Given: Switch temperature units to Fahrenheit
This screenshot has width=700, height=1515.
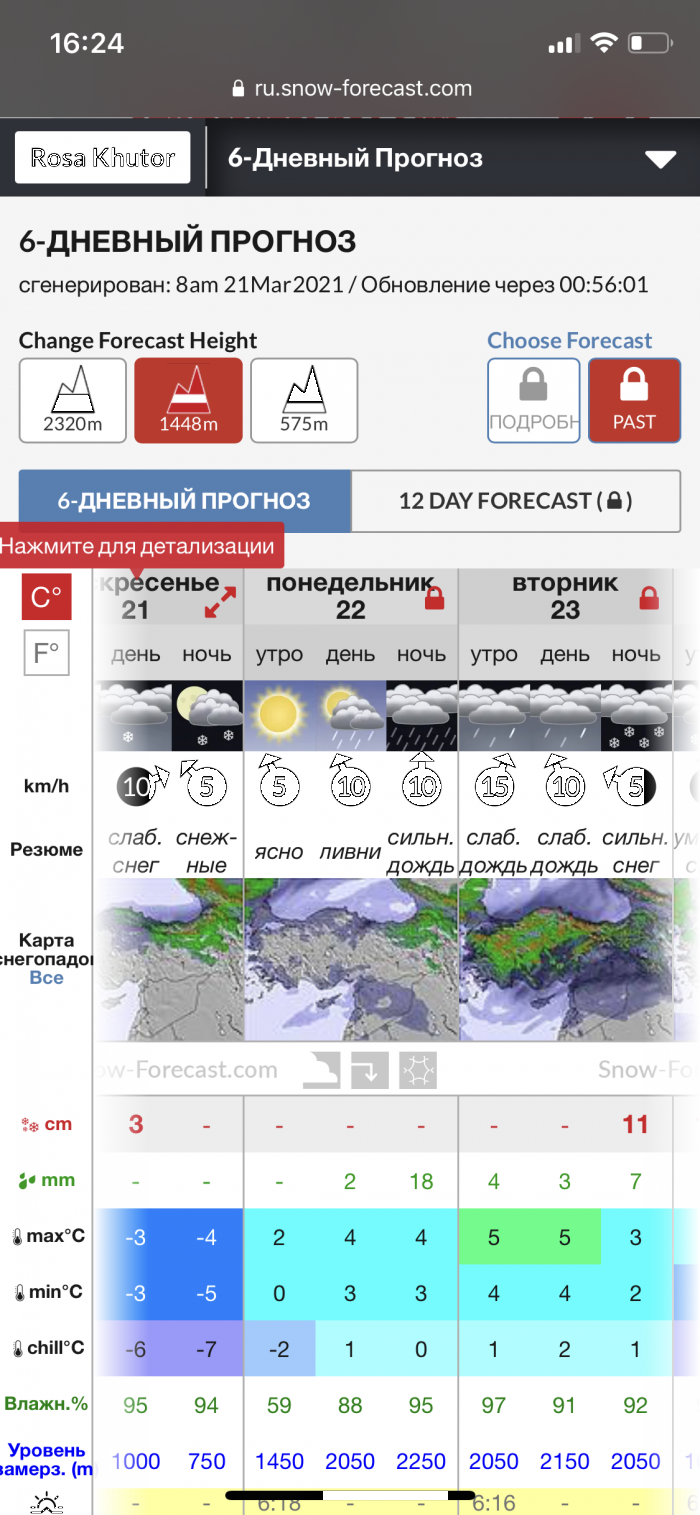Looking at the screenshot, I should pos(46,654).
